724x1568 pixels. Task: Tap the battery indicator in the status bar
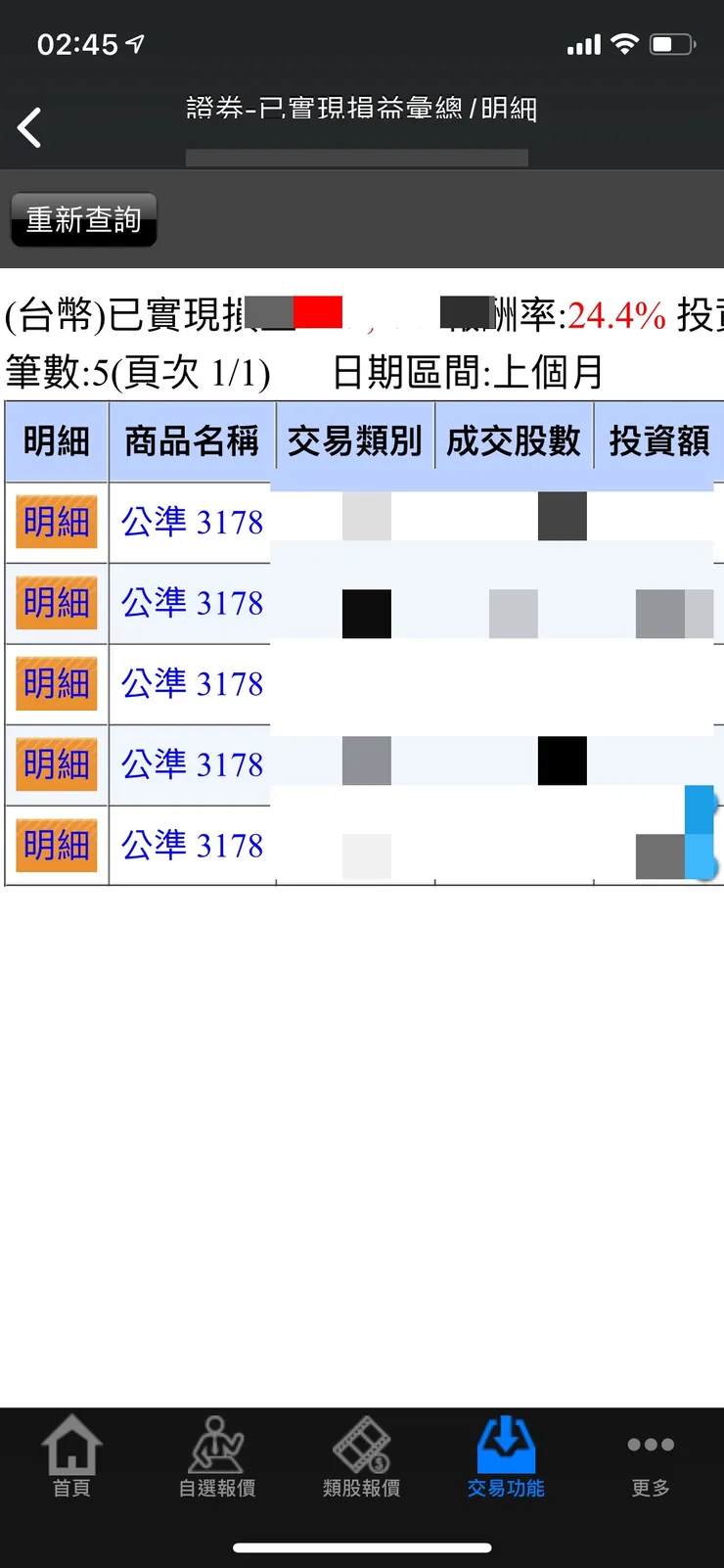671,43
